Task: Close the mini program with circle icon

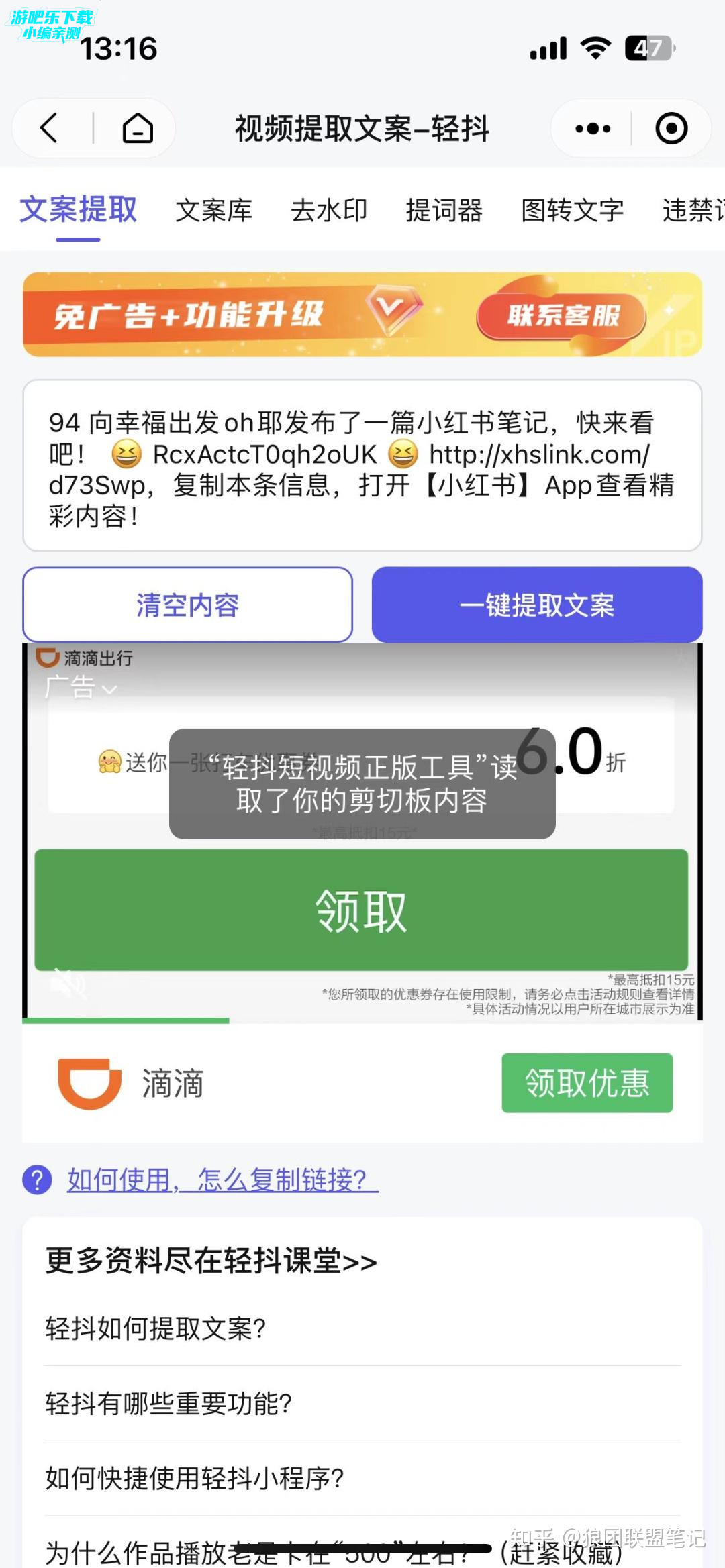Action: pos(671,128)
